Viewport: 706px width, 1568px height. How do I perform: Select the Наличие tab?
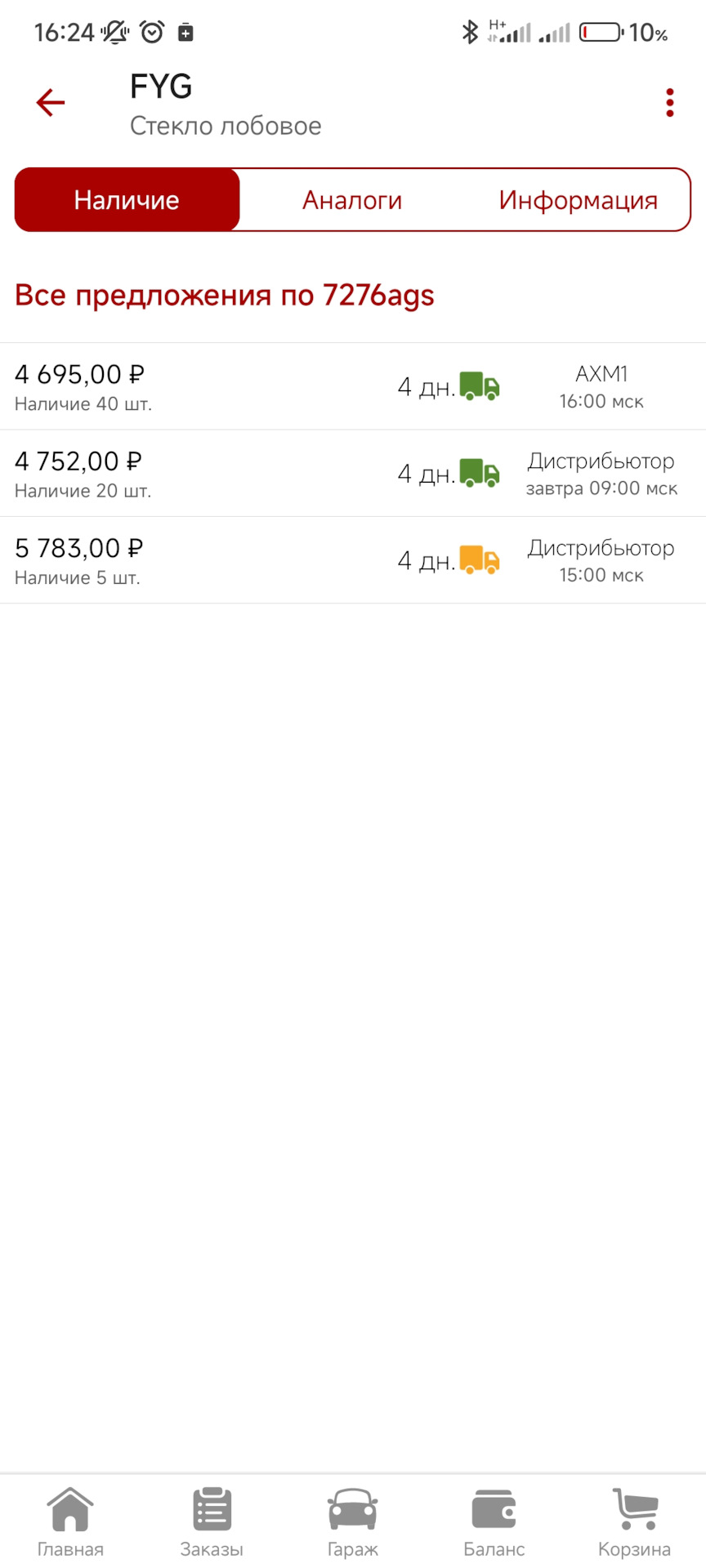click(x=127, y=199)
